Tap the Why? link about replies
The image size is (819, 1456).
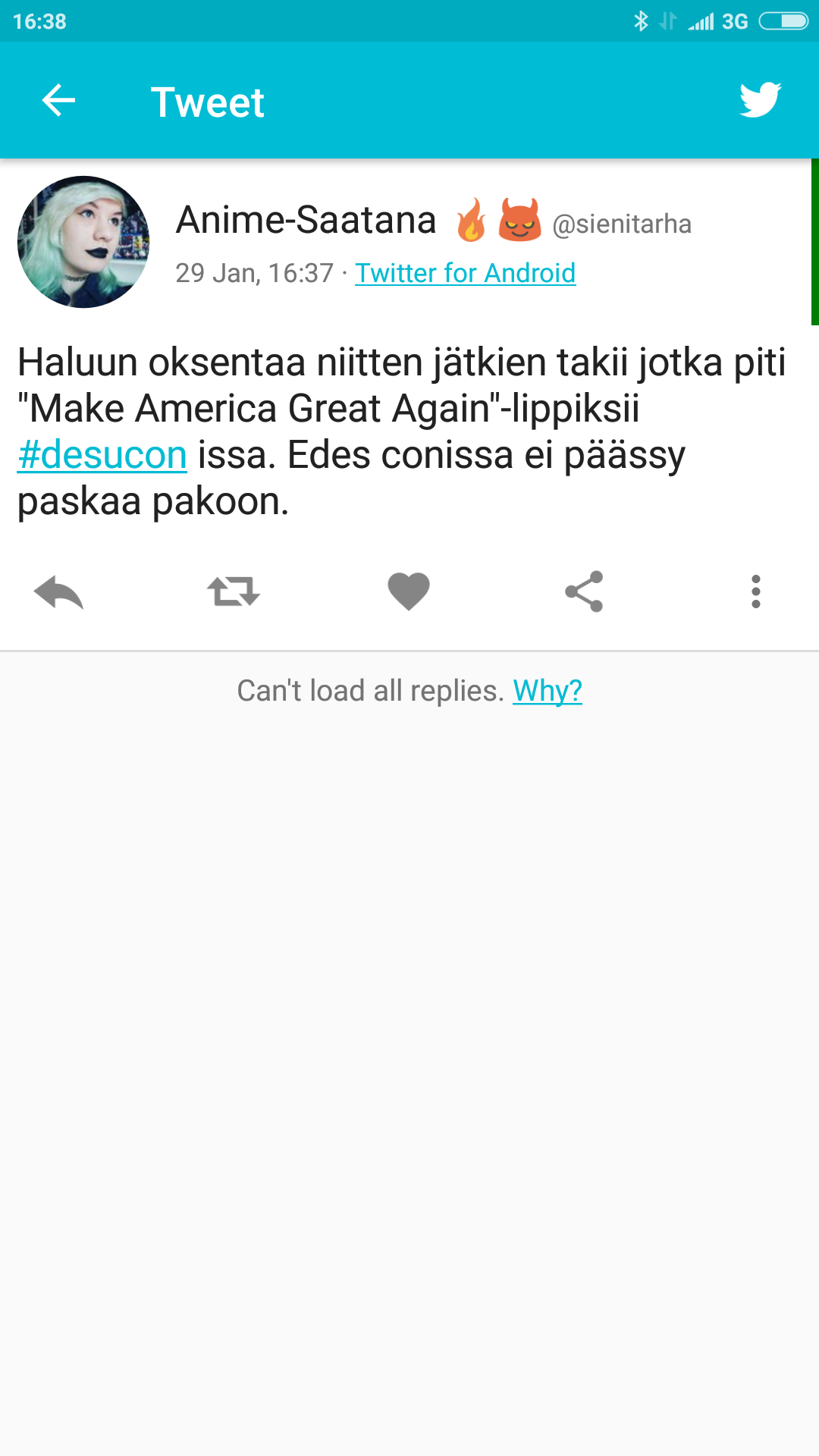click(x=548, y=691)
